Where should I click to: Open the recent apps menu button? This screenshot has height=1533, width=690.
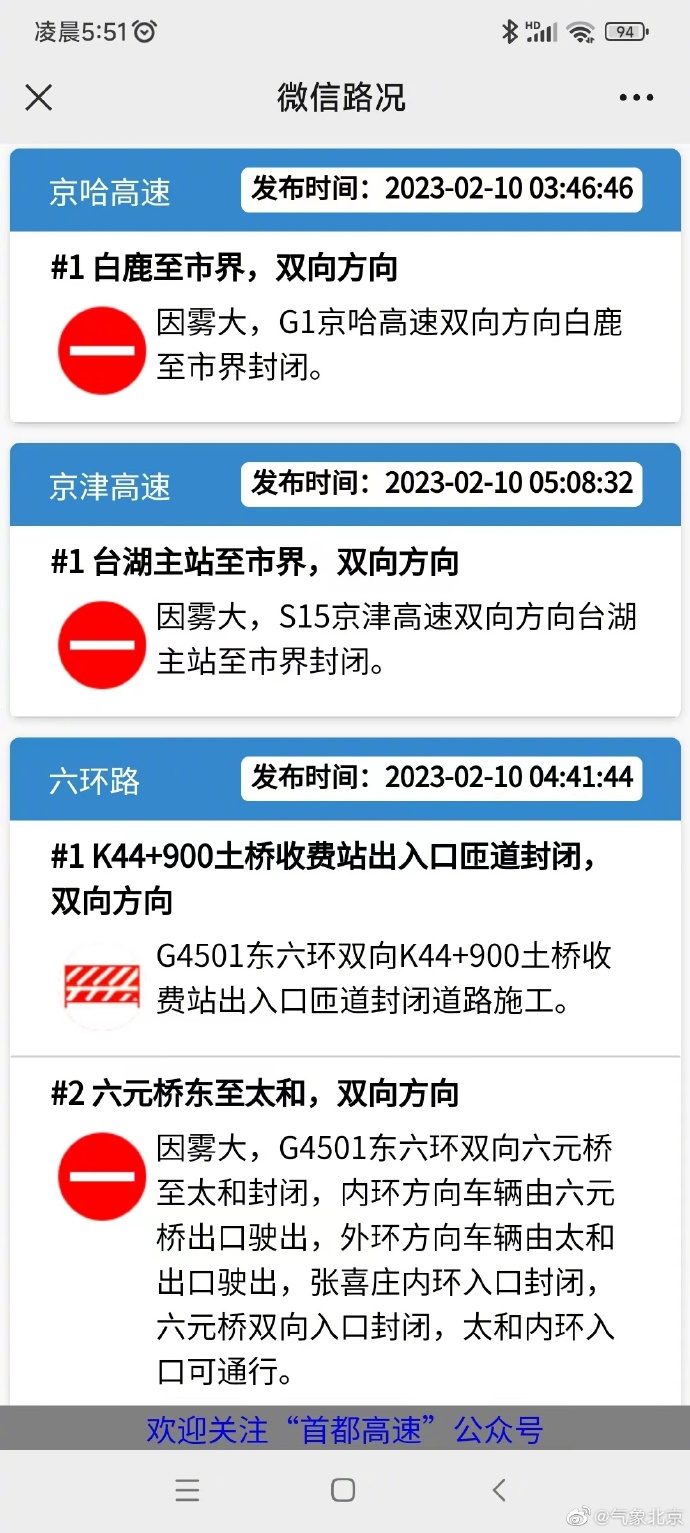click(x=187, y=1489)
